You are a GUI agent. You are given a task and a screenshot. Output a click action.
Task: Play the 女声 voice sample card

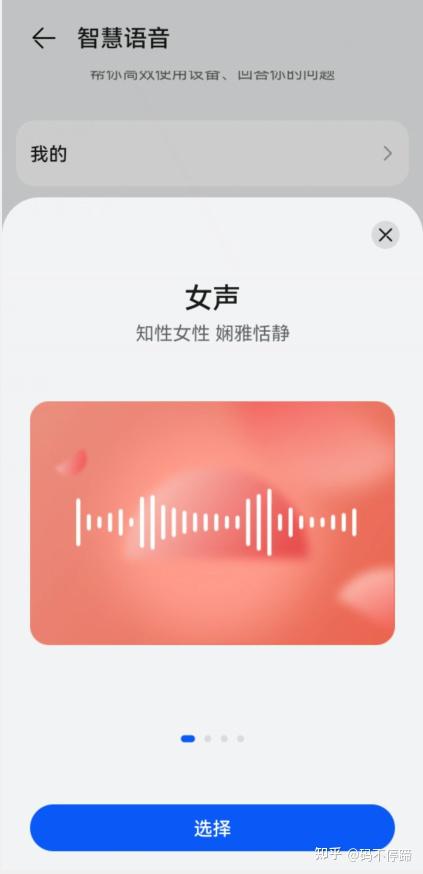[x=212, y=523]
